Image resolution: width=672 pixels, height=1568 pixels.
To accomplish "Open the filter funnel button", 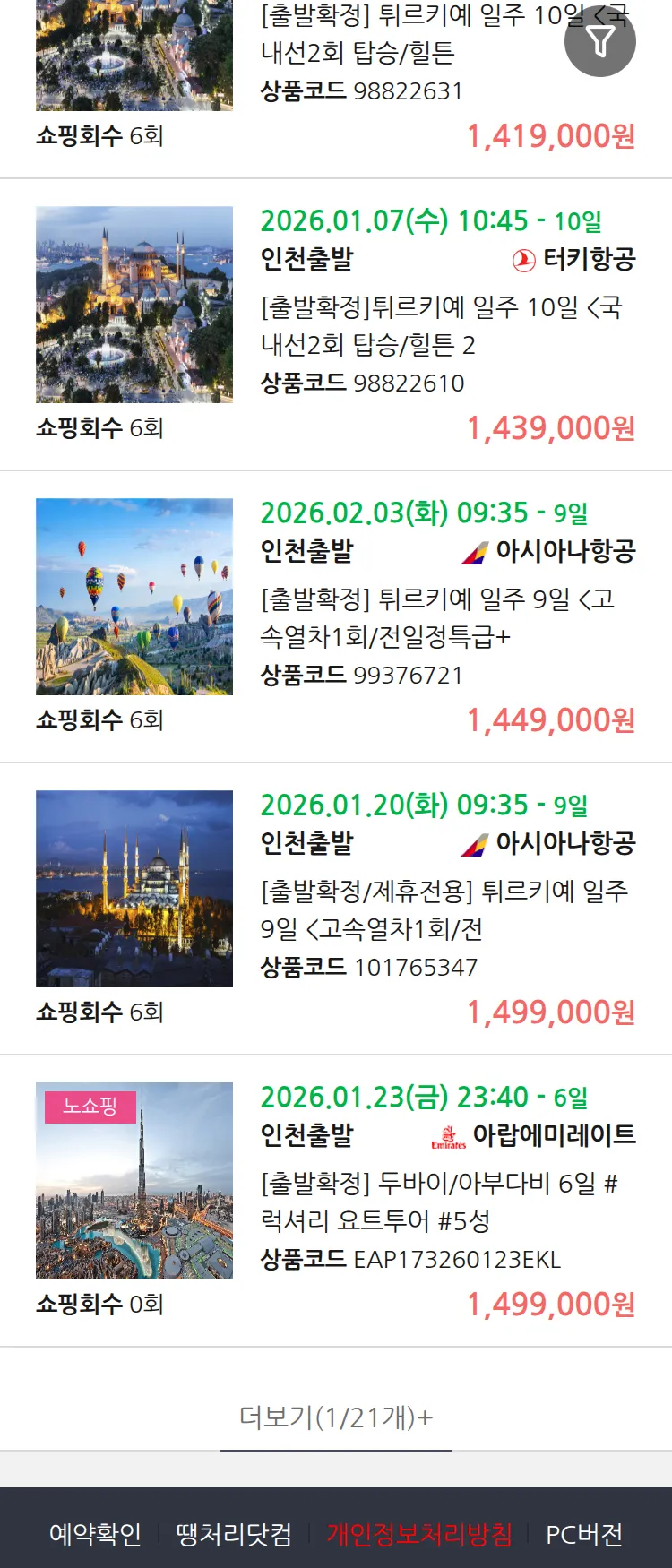I will [599, 41].
